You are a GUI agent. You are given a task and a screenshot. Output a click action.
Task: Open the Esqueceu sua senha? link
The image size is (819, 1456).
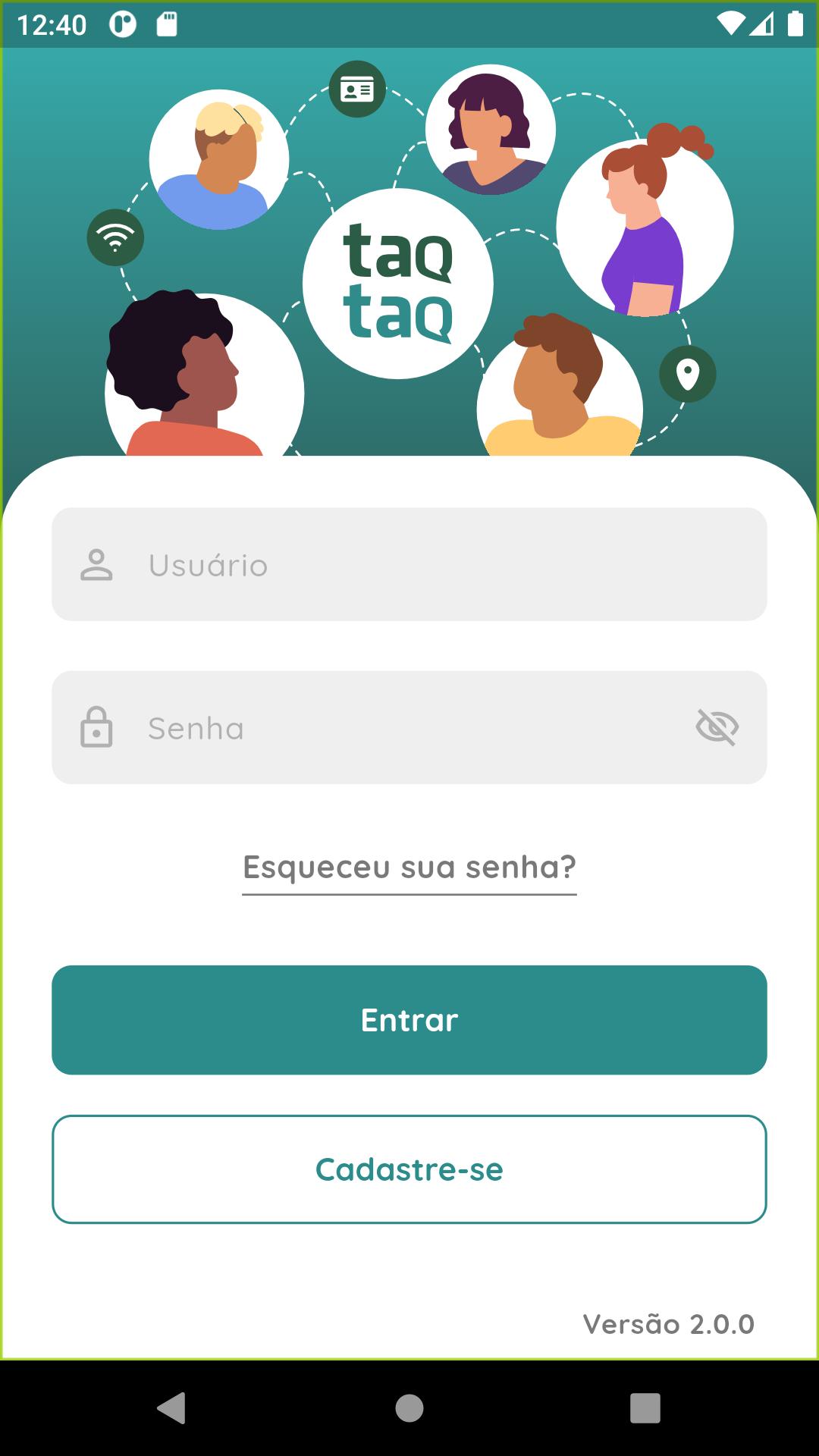pos(409,868)
